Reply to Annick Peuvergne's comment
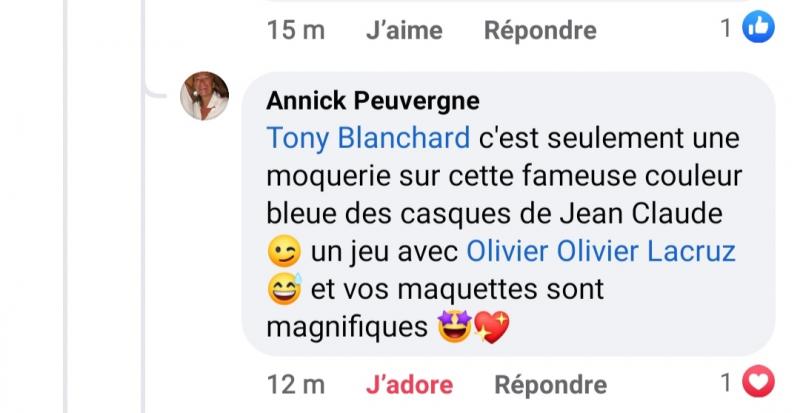The height and width of the screenshot is (413, 800). 550,384
